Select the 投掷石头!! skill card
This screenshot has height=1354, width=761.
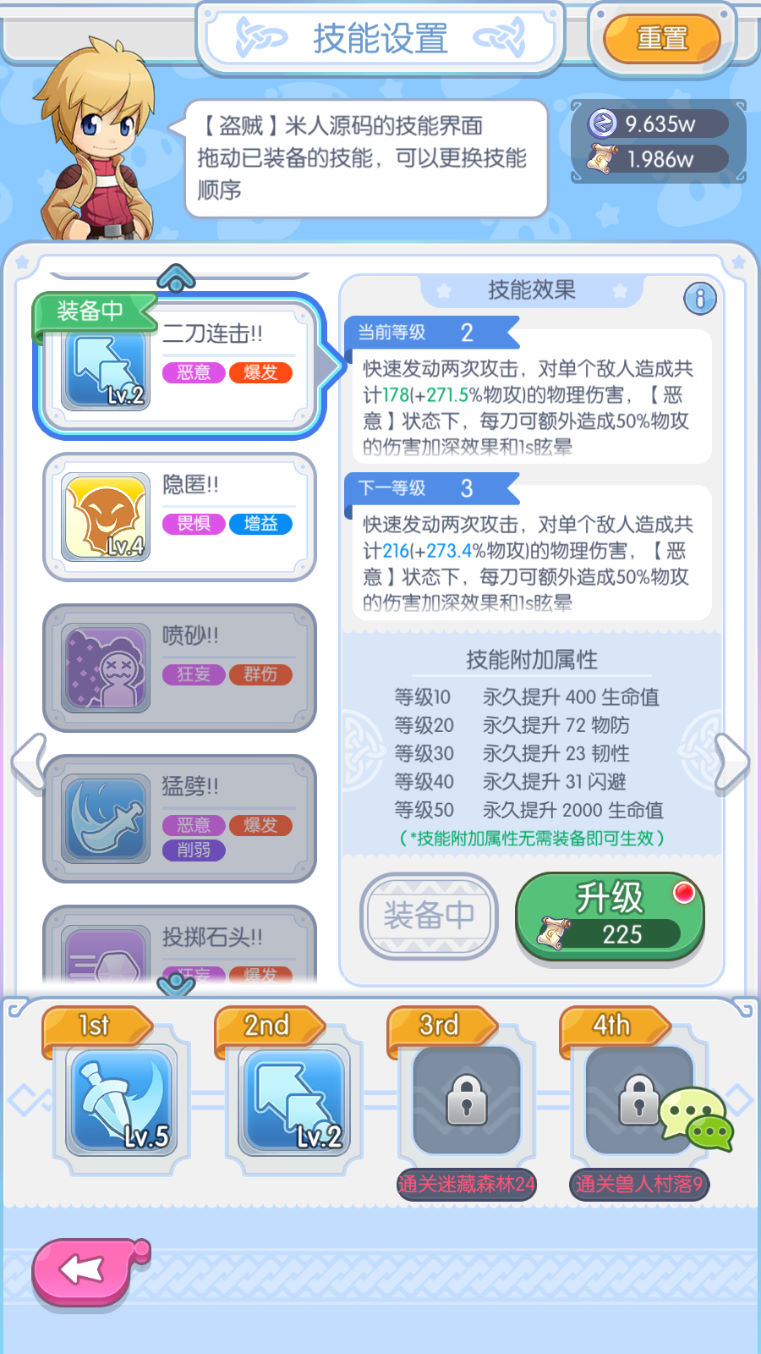(x=179, y=945)
